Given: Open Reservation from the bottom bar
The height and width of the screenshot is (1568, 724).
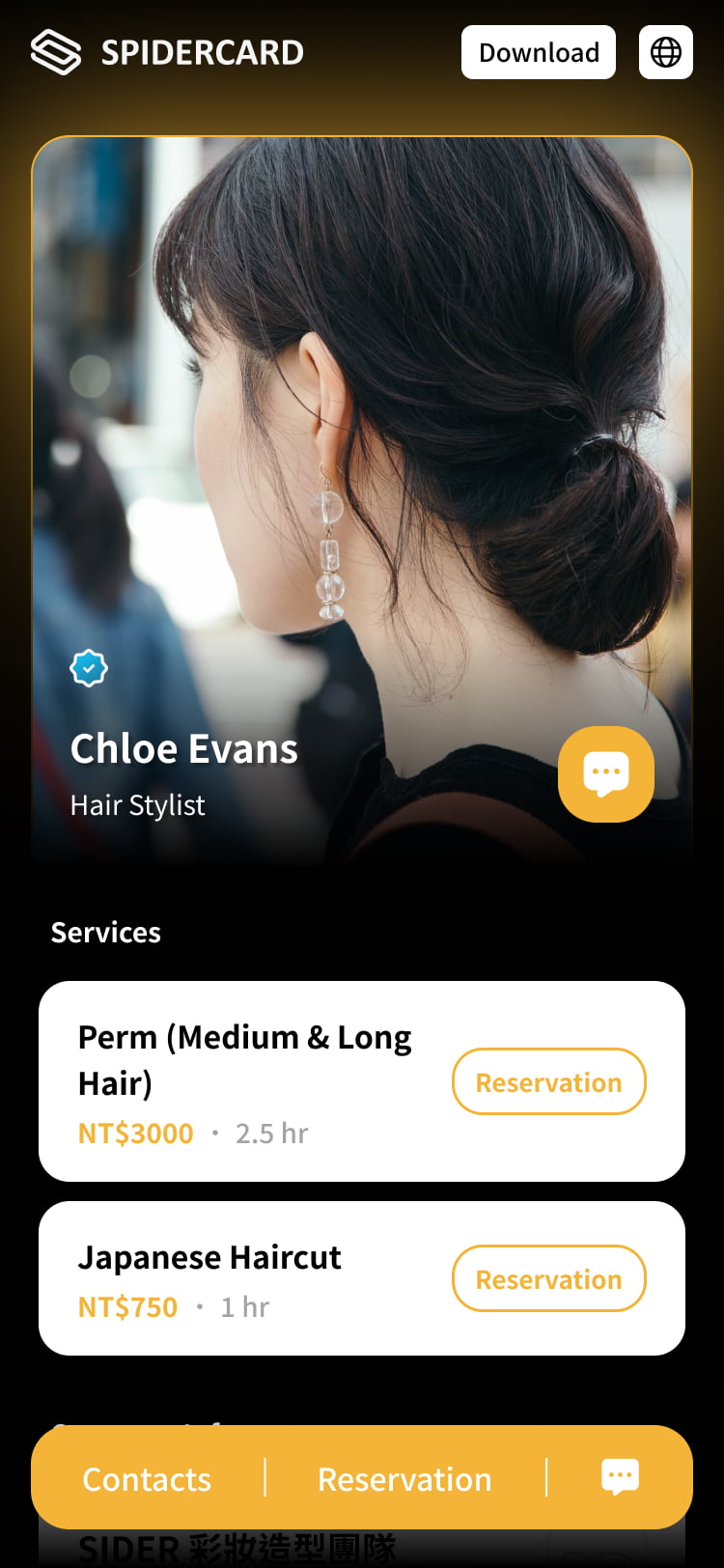Looking at the screenshot, I should pos(404,1477).
